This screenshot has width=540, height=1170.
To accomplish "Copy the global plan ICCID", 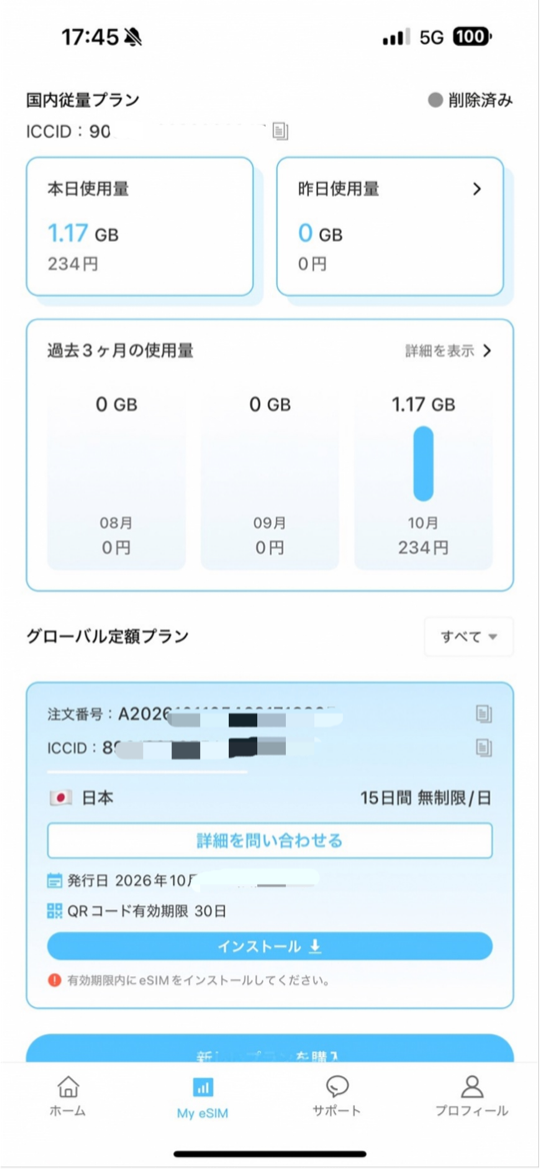I will click(x=484, y=746).
